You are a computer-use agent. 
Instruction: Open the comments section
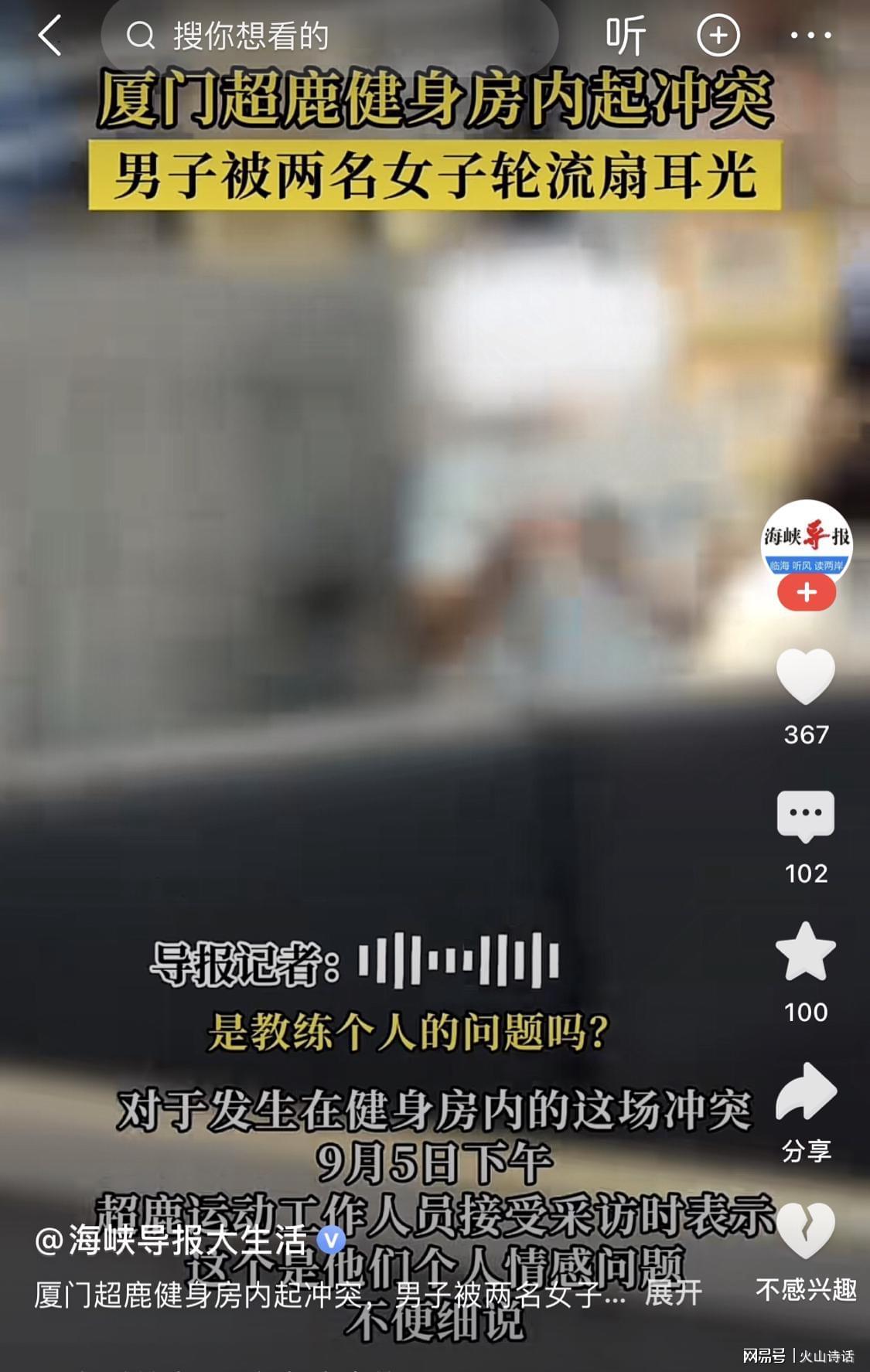coord(806,815)
